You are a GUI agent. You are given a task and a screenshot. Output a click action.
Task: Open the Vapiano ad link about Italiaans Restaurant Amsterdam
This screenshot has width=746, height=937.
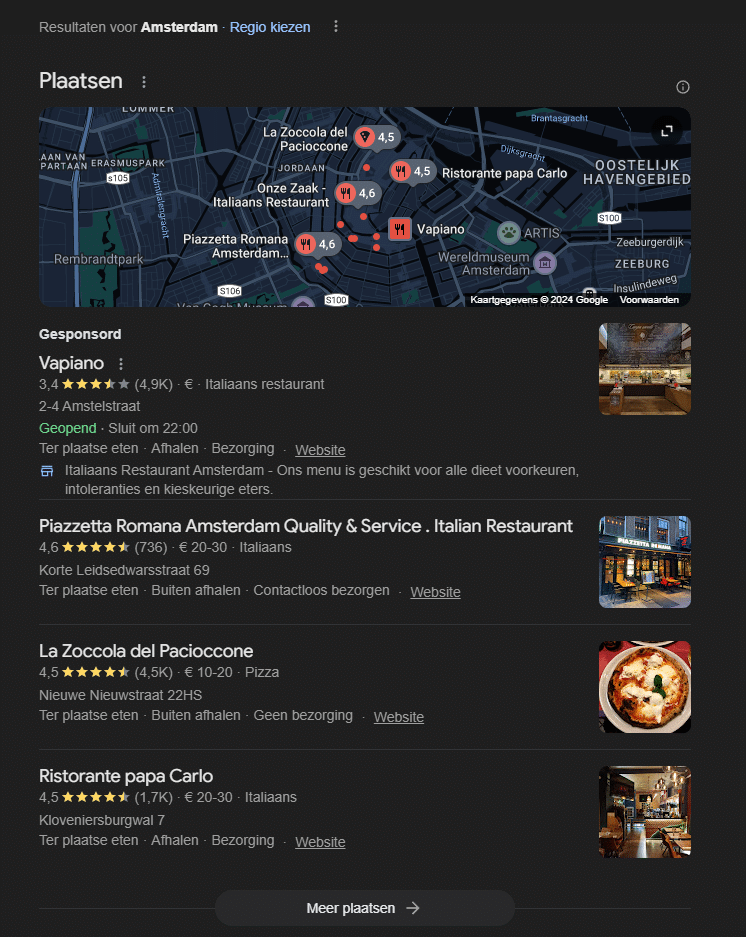[320, 470]
